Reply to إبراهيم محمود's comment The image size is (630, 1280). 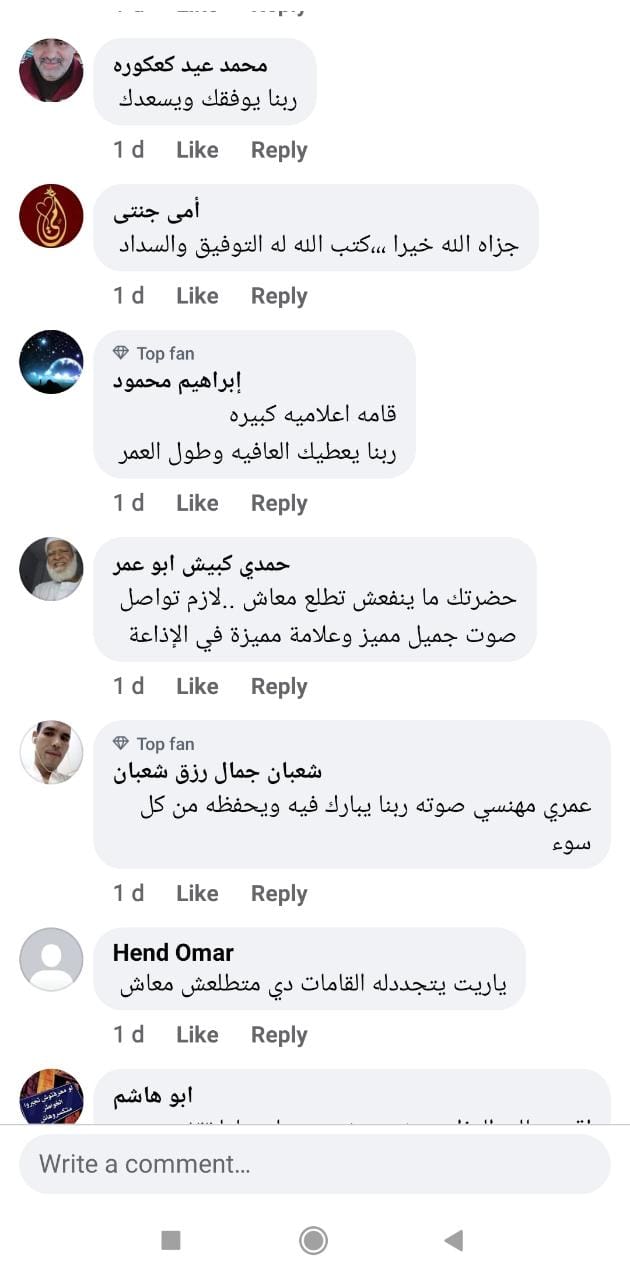[279, 503]
